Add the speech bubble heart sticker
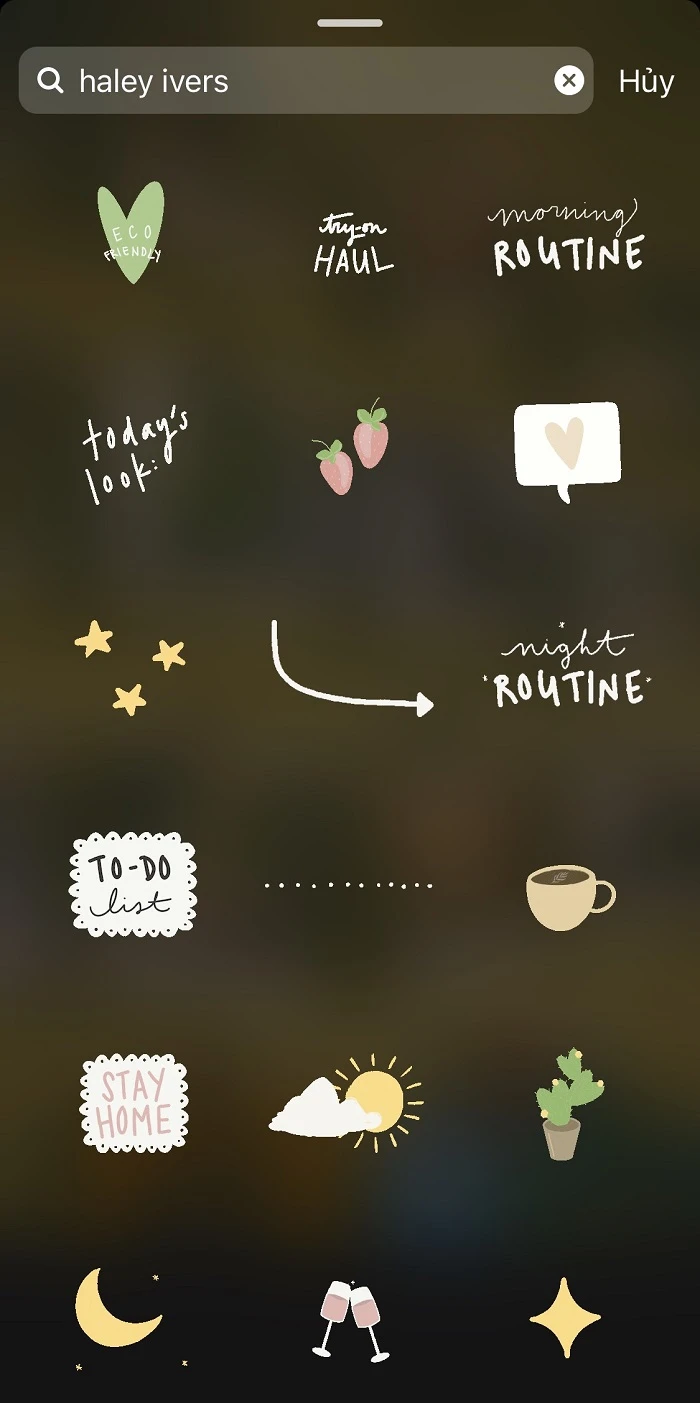Image resolution: width=700 pixels, height=1403 pixels. click(x=567, y=449)
